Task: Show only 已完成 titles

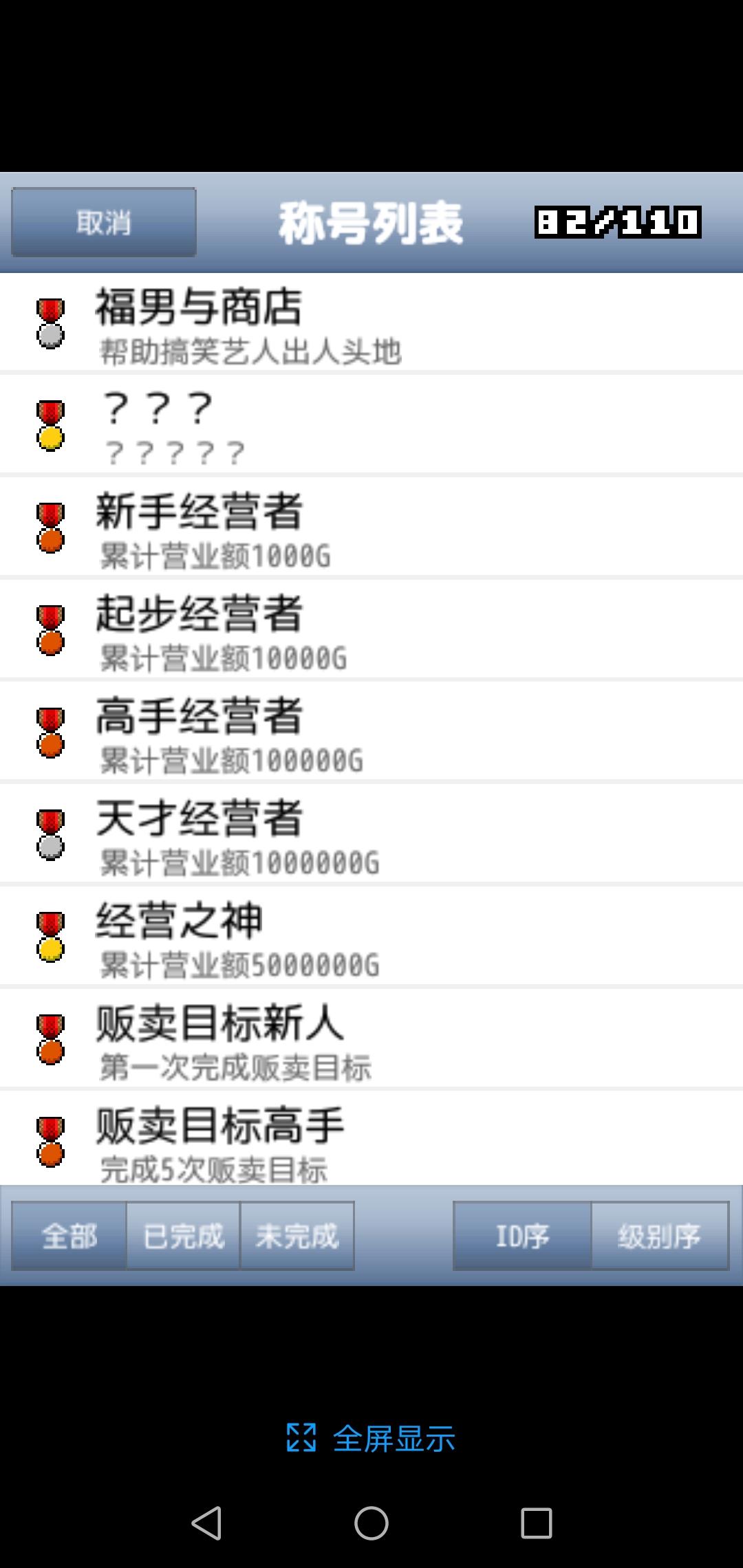Action: pos(183,1236)
